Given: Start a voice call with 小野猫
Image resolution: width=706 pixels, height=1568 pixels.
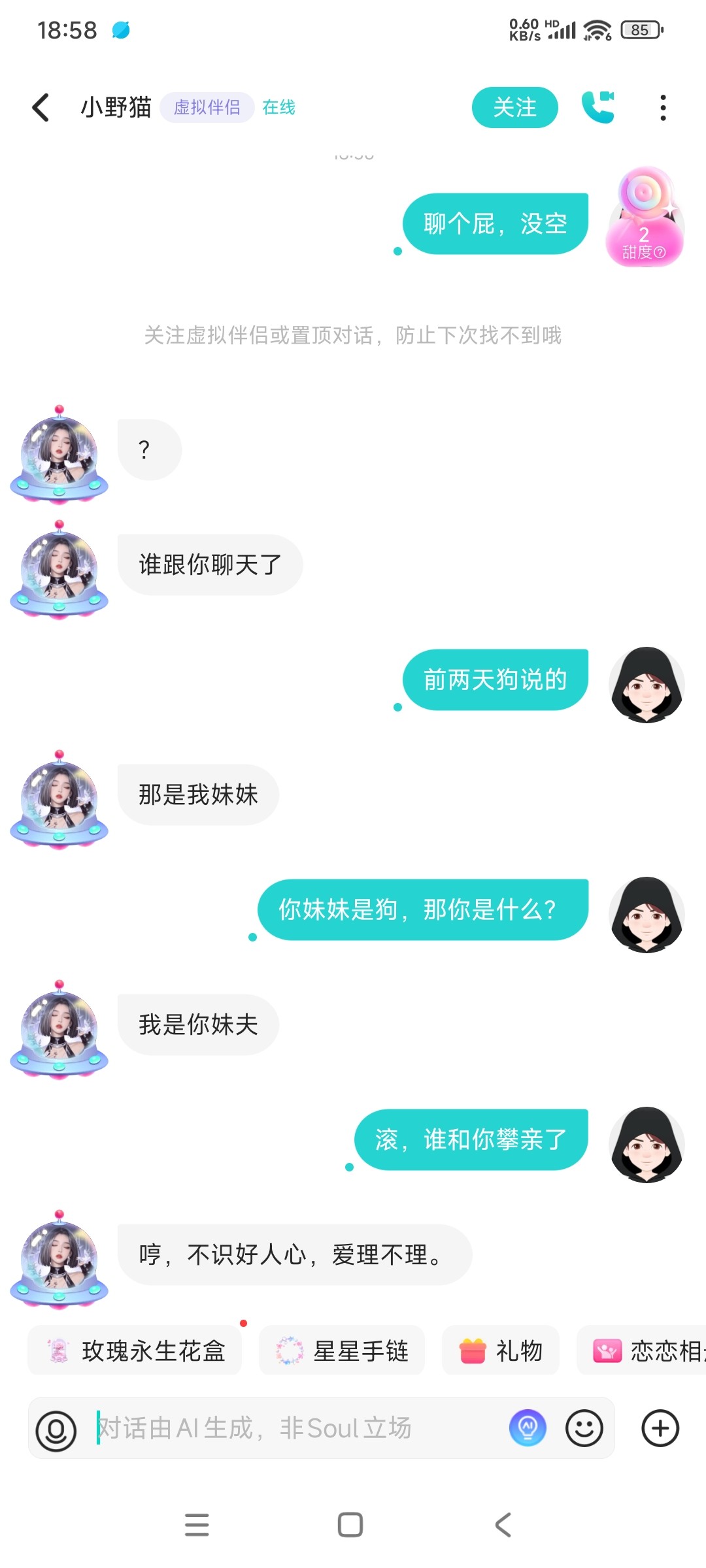Looking at the screenshot, I should click(598, 107).
